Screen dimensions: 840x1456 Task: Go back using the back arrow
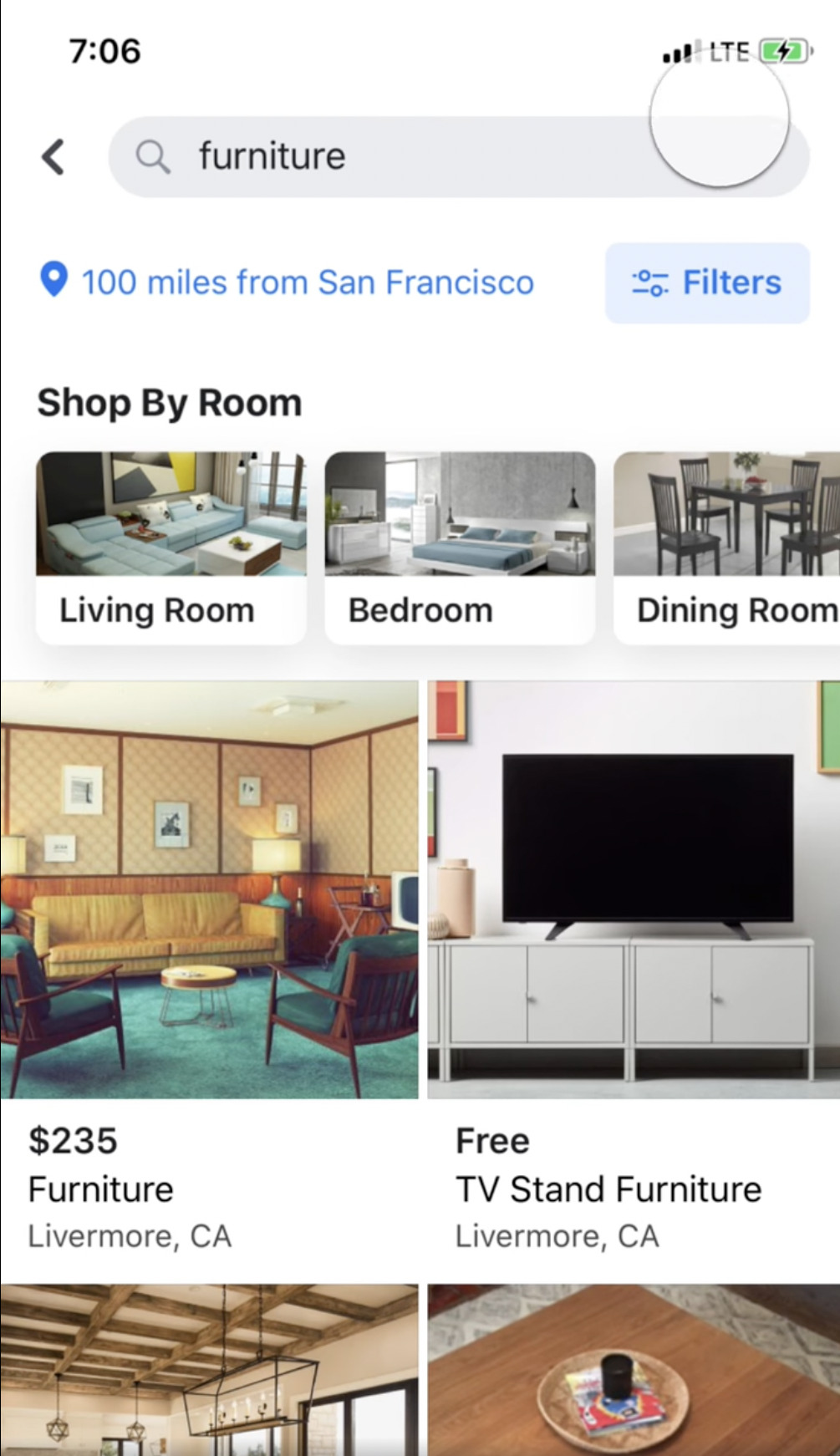53,157
